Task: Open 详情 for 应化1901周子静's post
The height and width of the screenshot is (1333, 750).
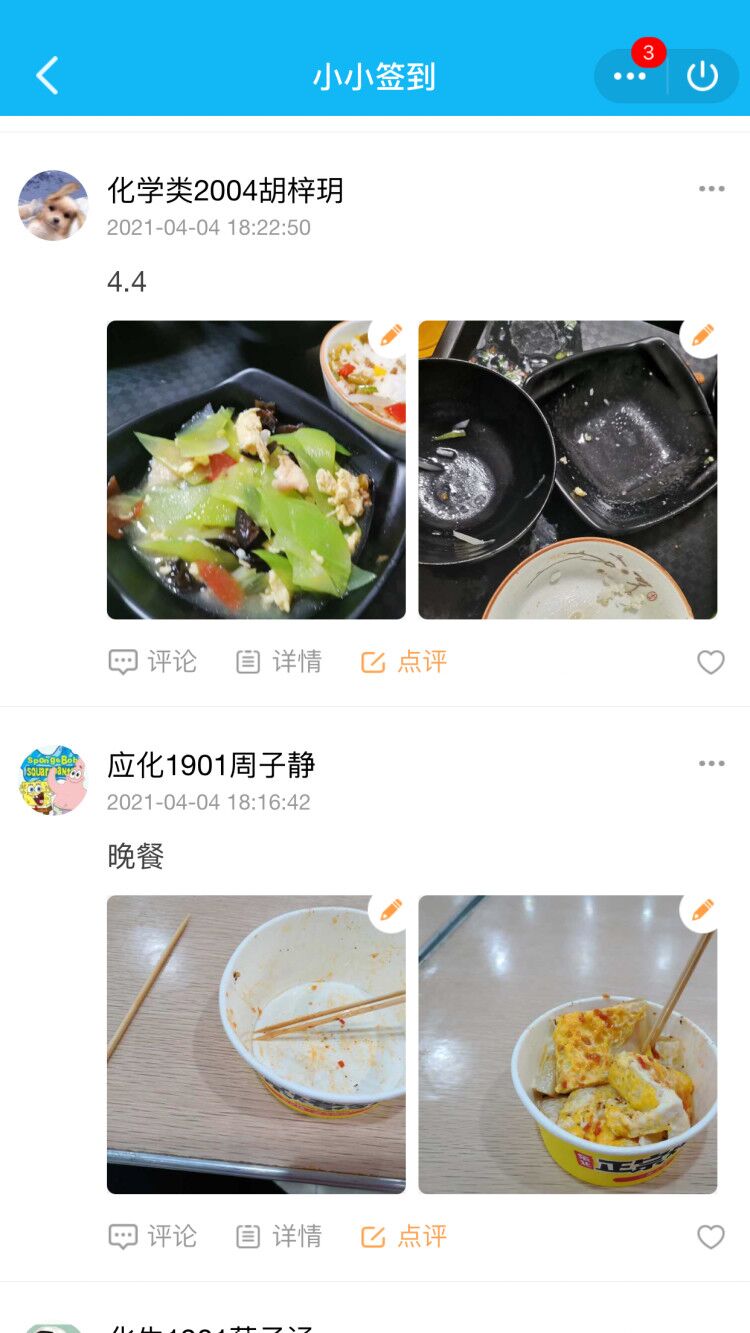Action: tap(279, 1237)
